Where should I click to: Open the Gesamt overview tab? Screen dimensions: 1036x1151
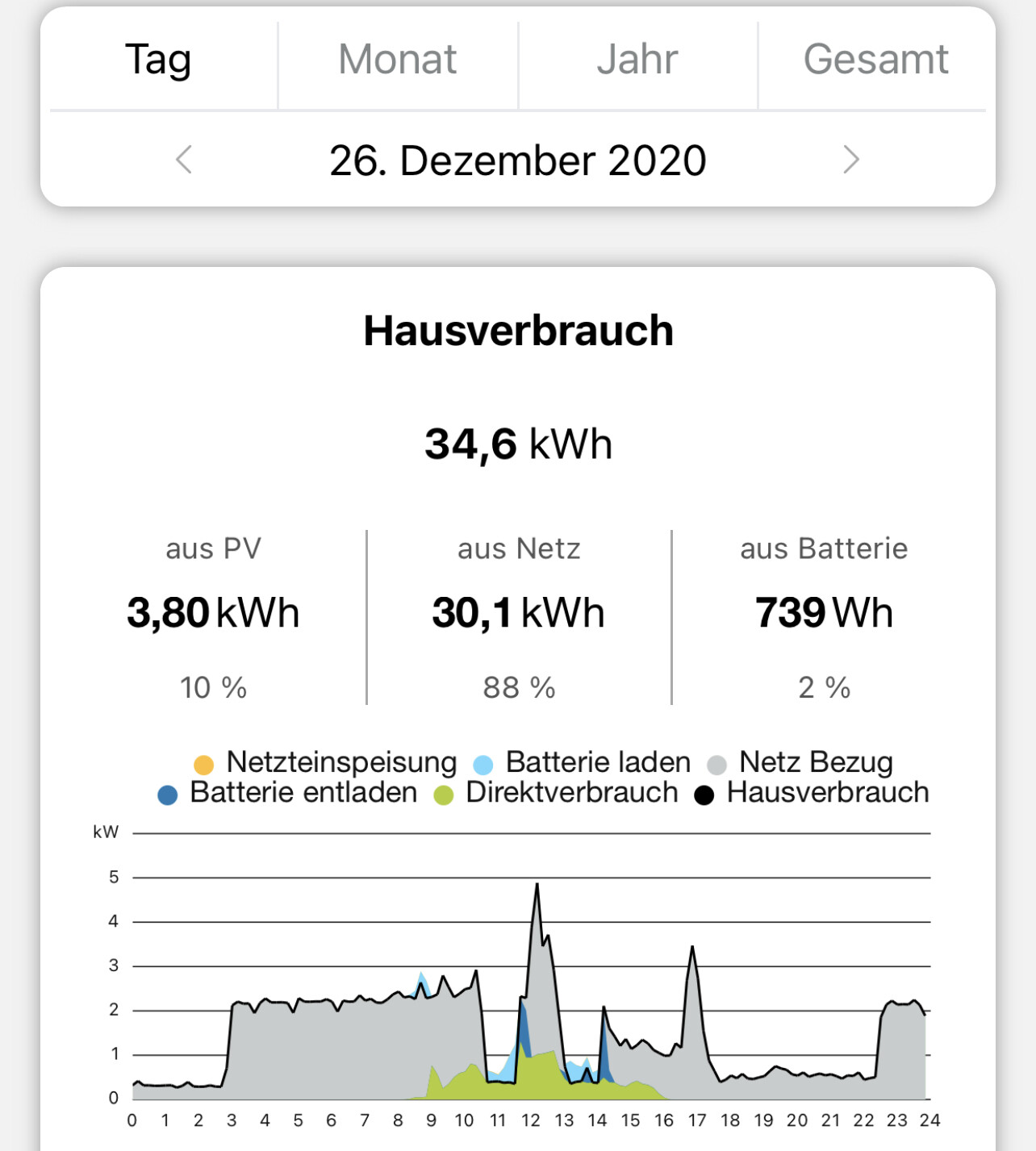tap(875, 60)
